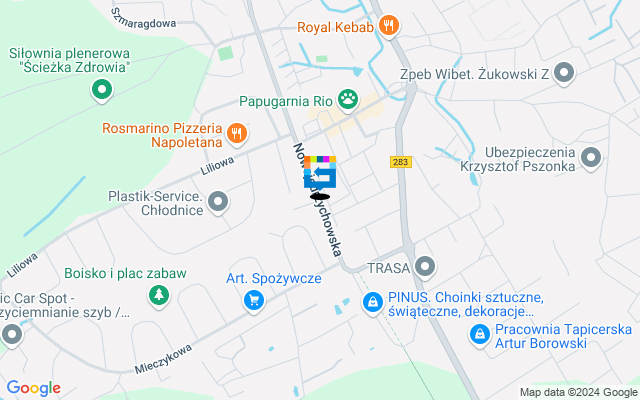Select the Plastik-Service Chłodnice pin
640x400 pixels.
point(218,205)
